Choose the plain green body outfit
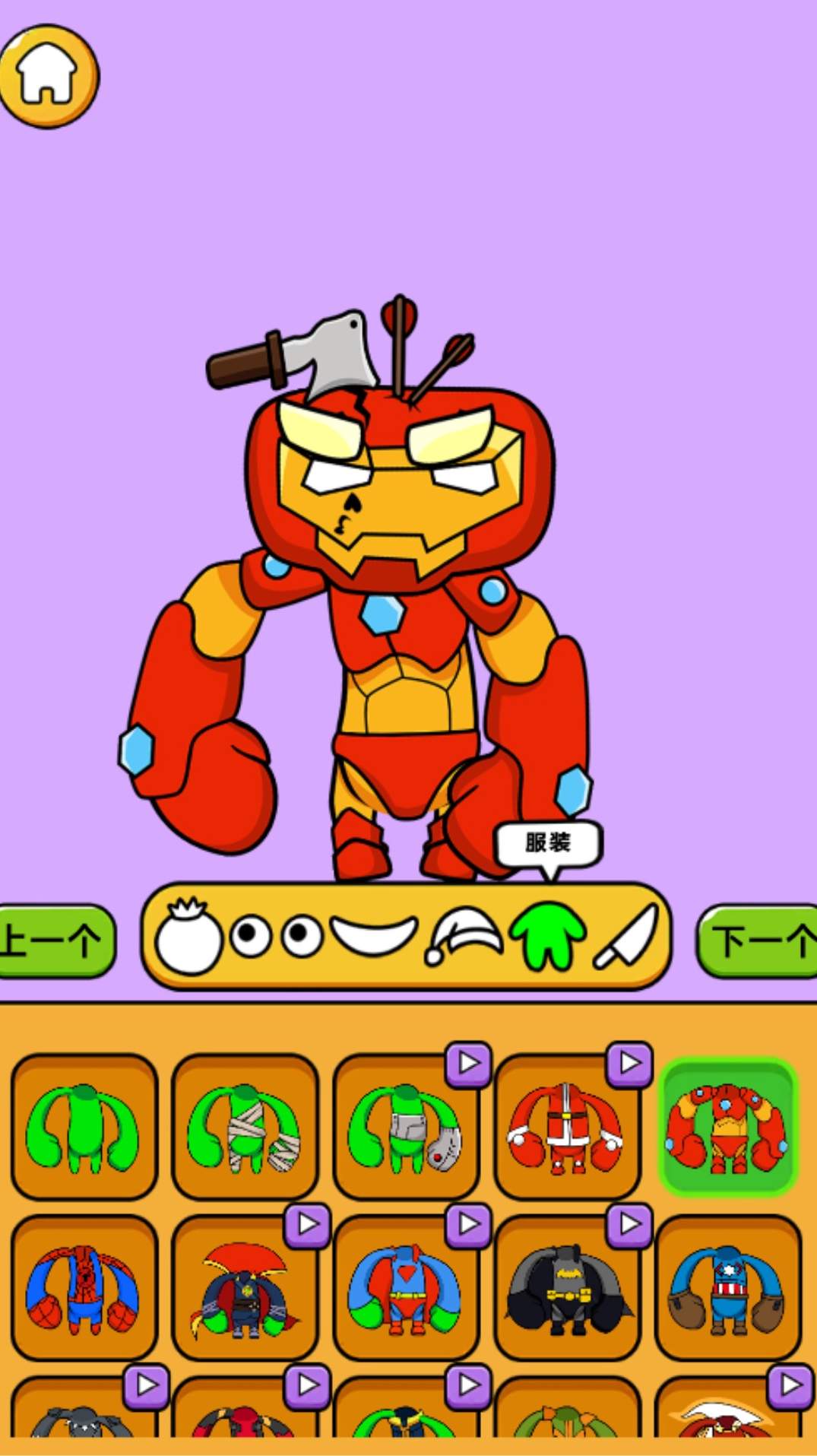 click(x=84, y=1127)
